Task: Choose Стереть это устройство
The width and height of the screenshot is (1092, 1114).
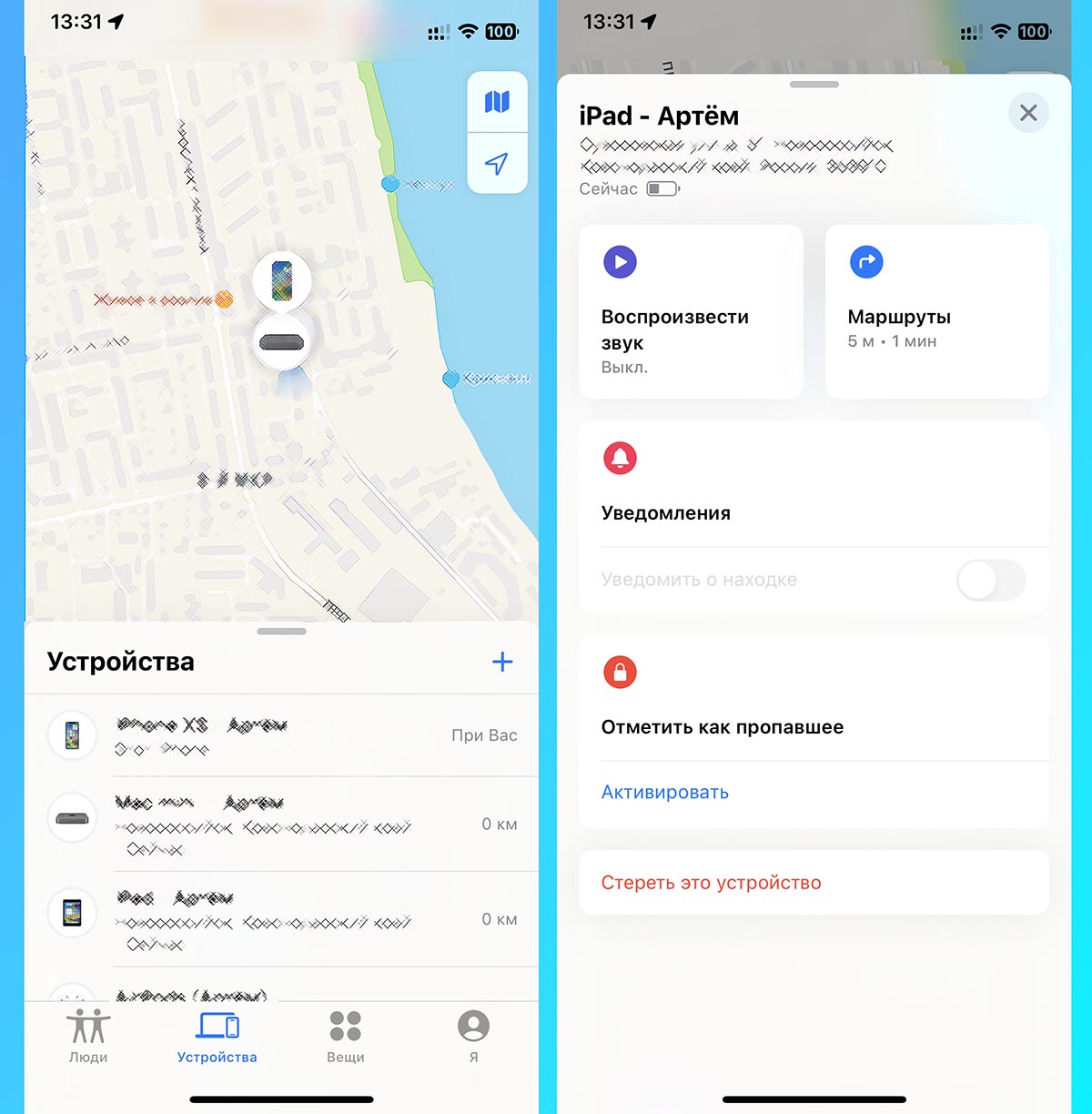Action: (x=711, y=883)
